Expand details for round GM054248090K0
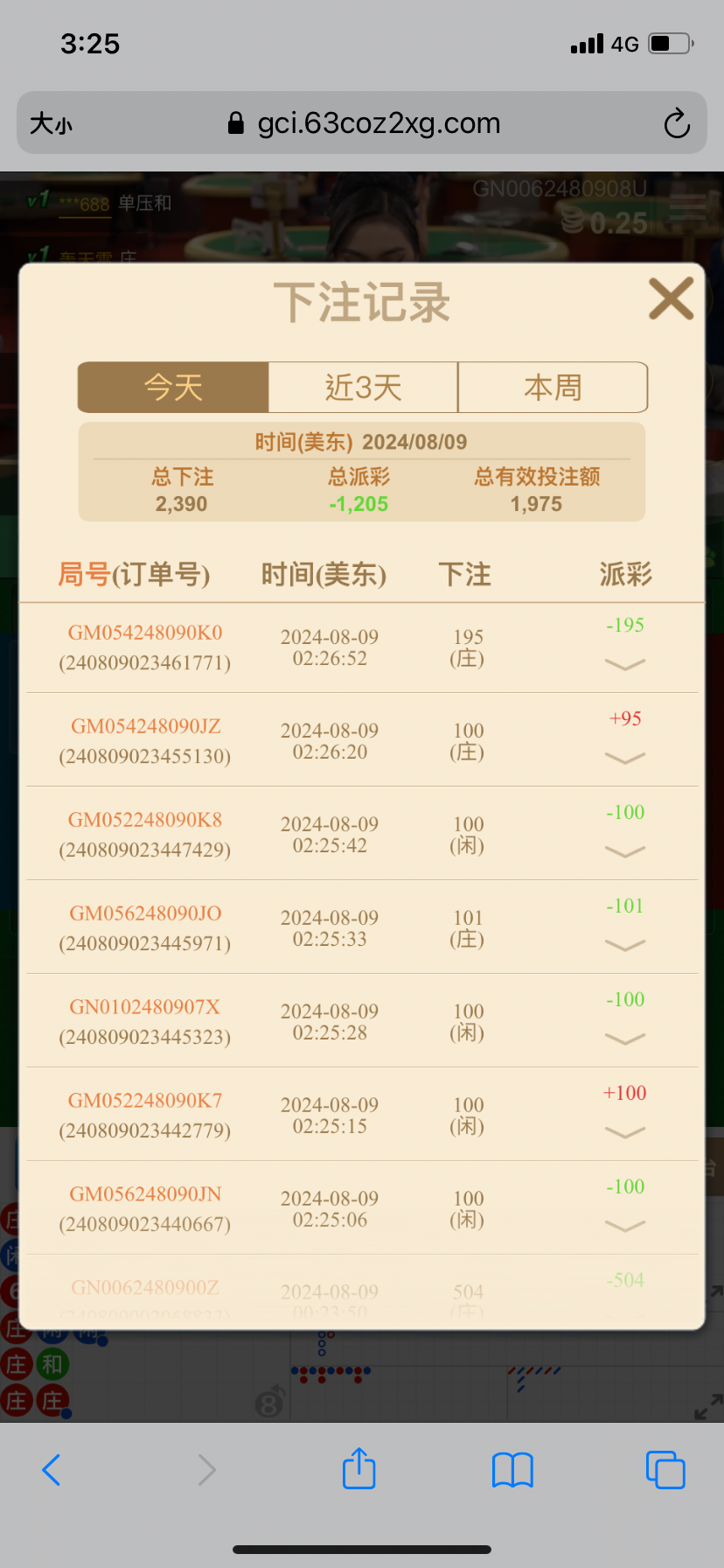Viewport: 724px width, 1568px height. (x=625, y=664)
